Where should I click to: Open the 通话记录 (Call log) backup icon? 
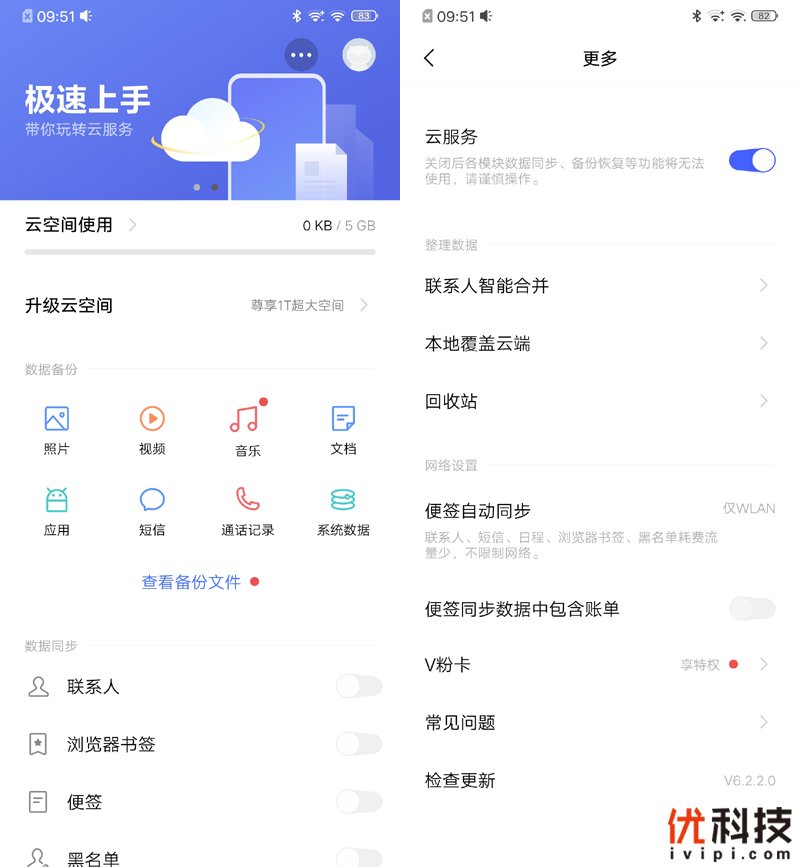(246, 502)
